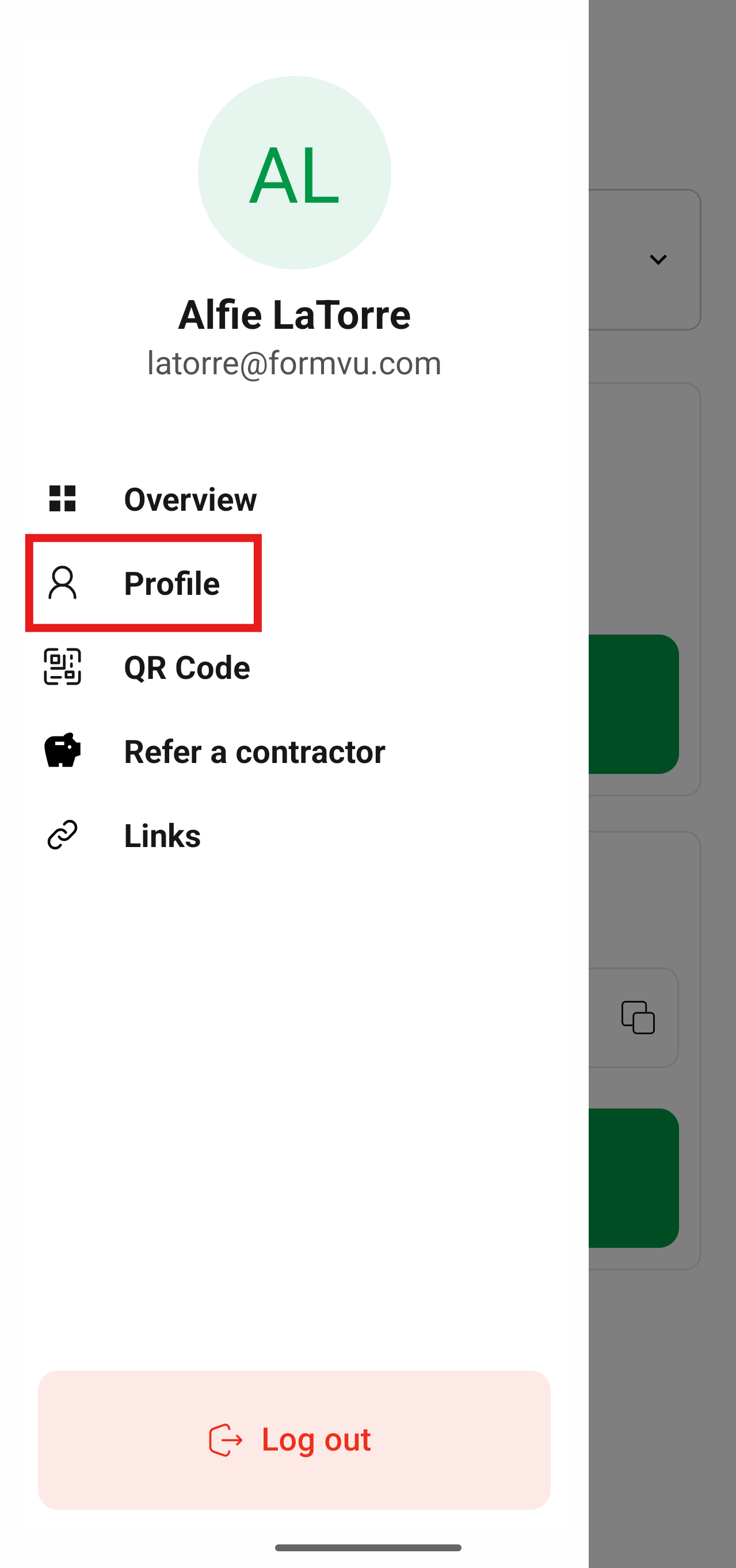Open the QR Code page
Viewport: 736px width, 1568px height.
(187, 667)
